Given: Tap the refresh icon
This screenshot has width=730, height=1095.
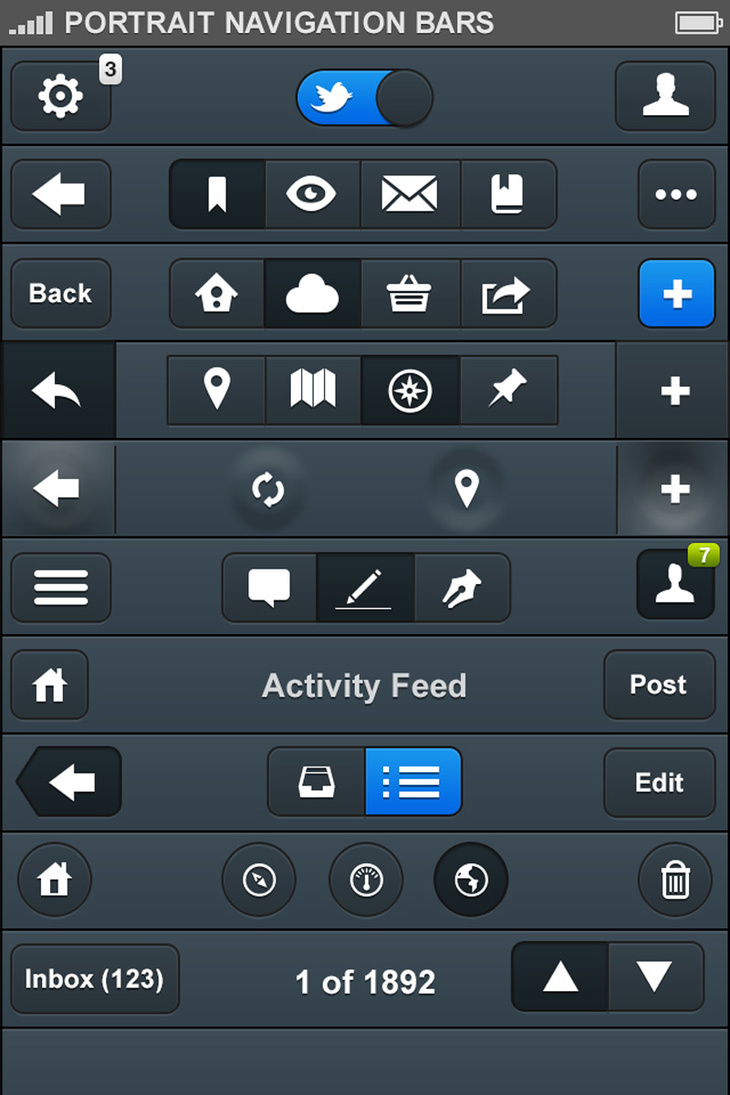Looking at the screenshot, I should pos(267,488).
